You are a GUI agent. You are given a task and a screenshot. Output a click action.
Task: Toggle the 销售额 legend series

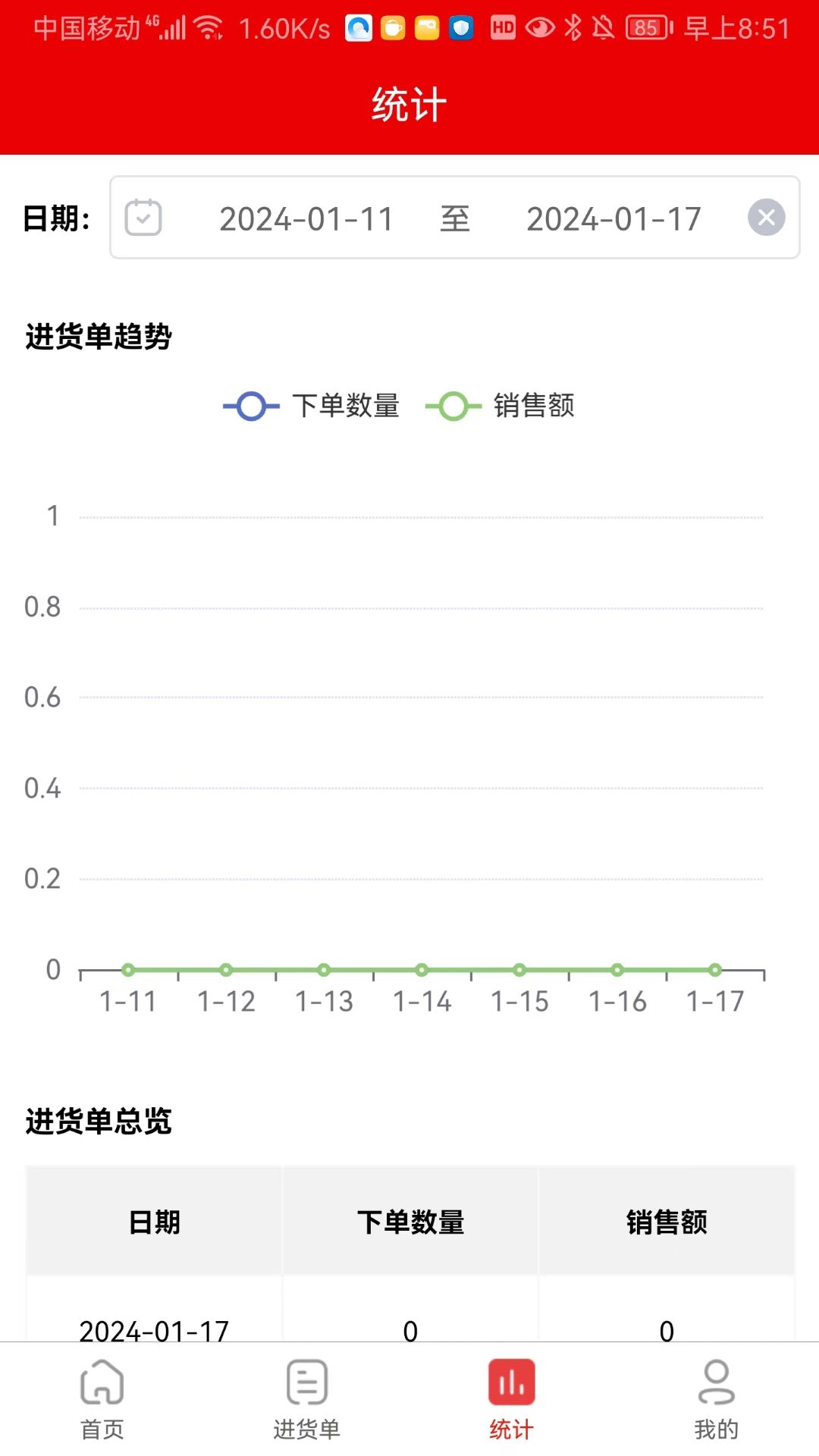point(500,406)
